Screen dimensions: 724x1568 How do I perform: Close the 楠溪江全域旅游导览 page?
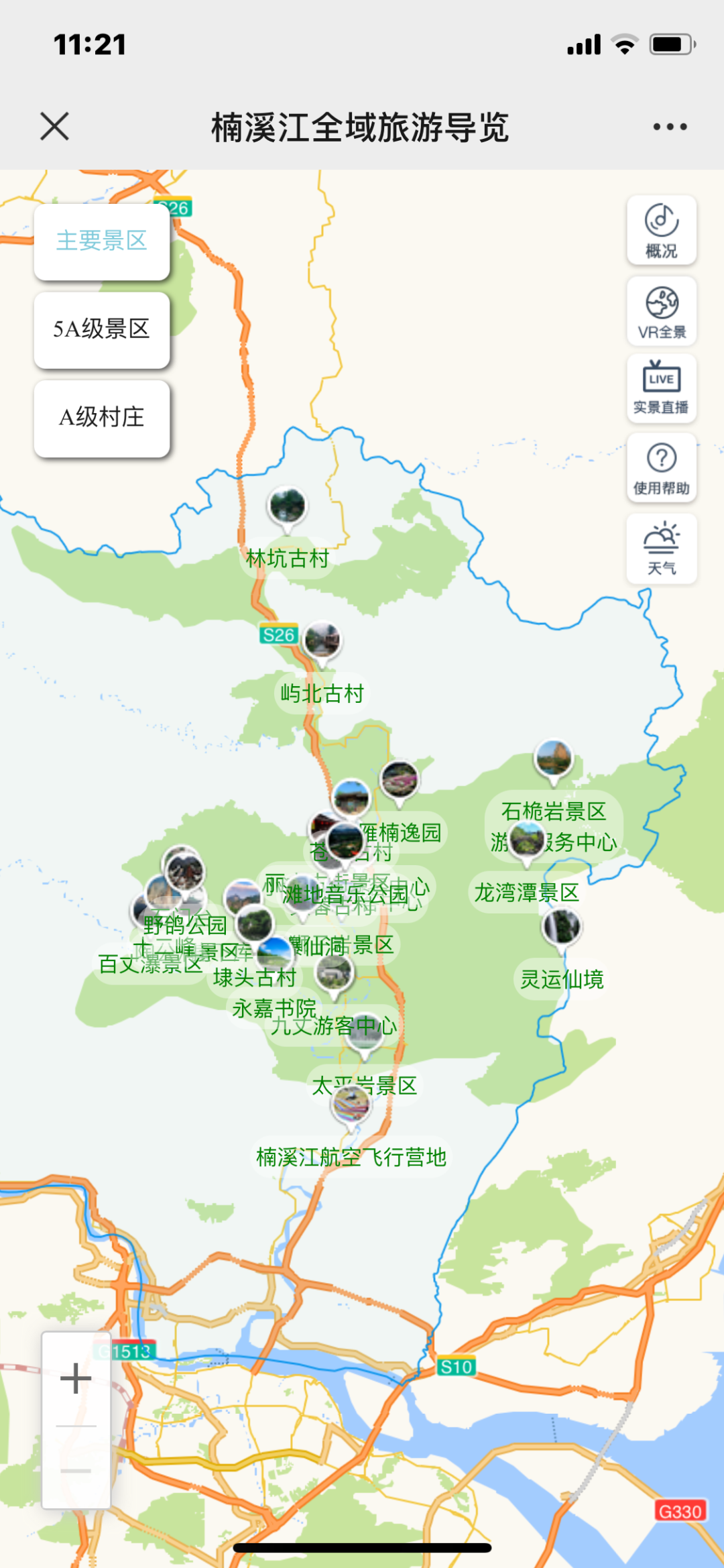(x=54, y=126)
